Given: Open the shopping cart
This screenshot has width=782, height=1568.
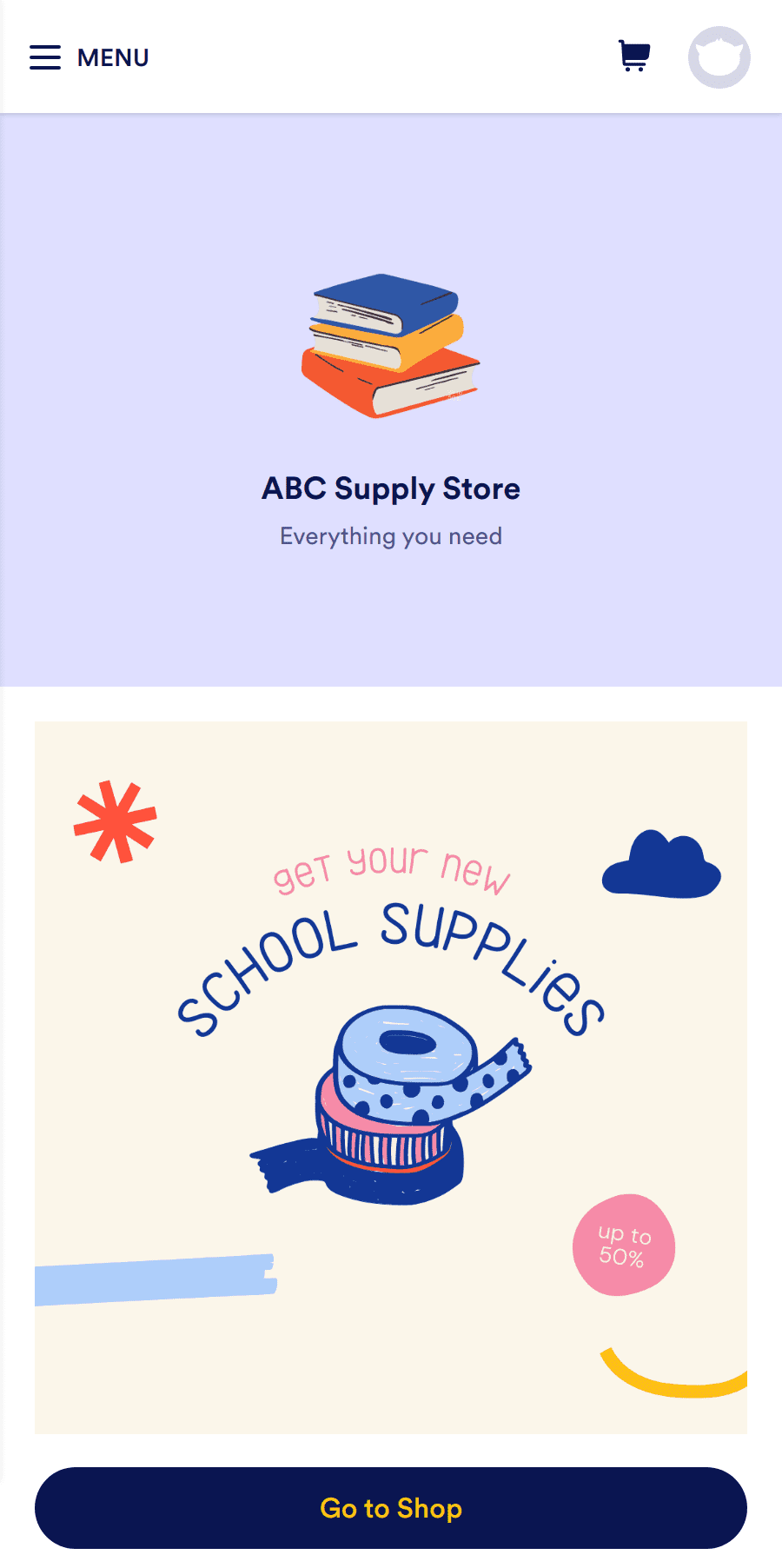Looking at the screenshot, I should (634, 56).
